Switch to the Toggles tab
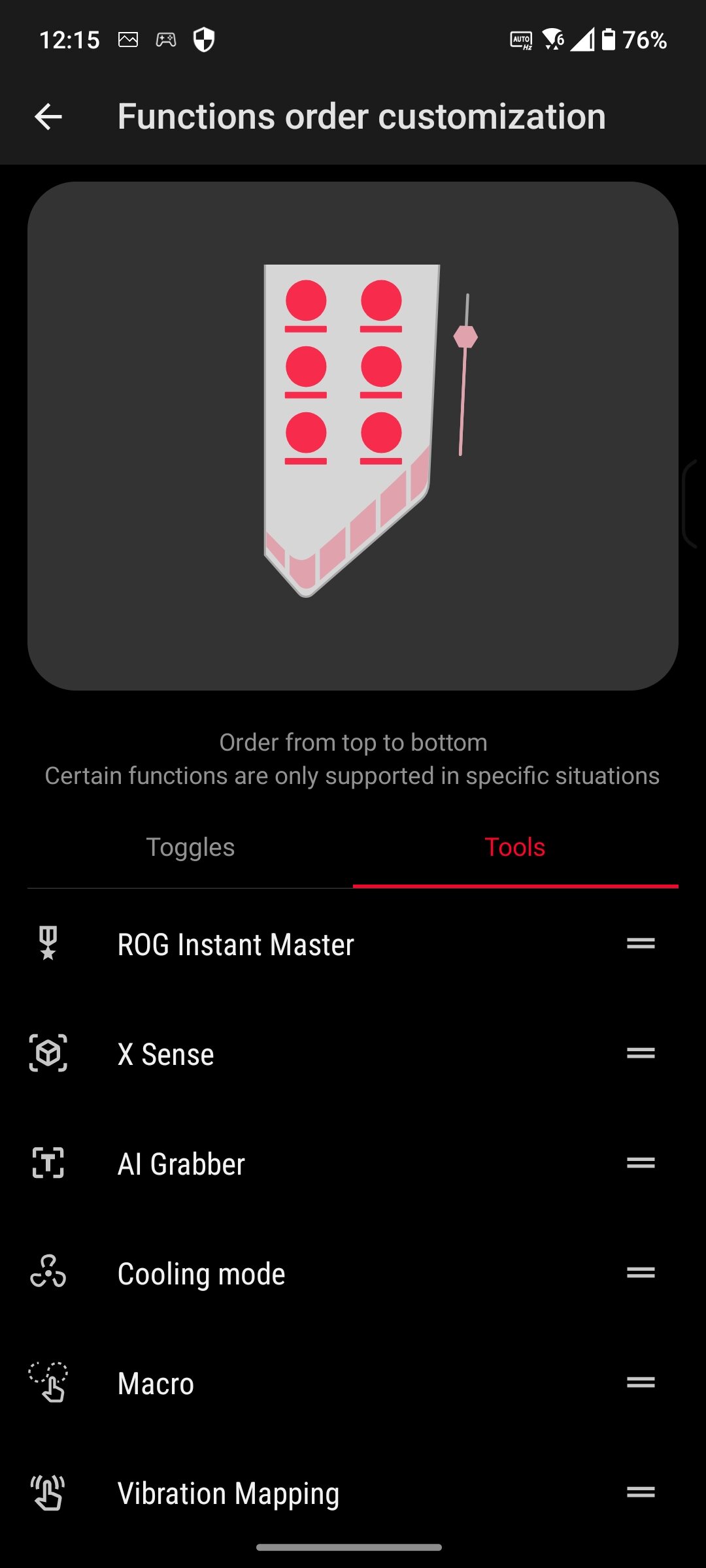The width and height of the screenshot is (706, 1568). click(190, 847)
